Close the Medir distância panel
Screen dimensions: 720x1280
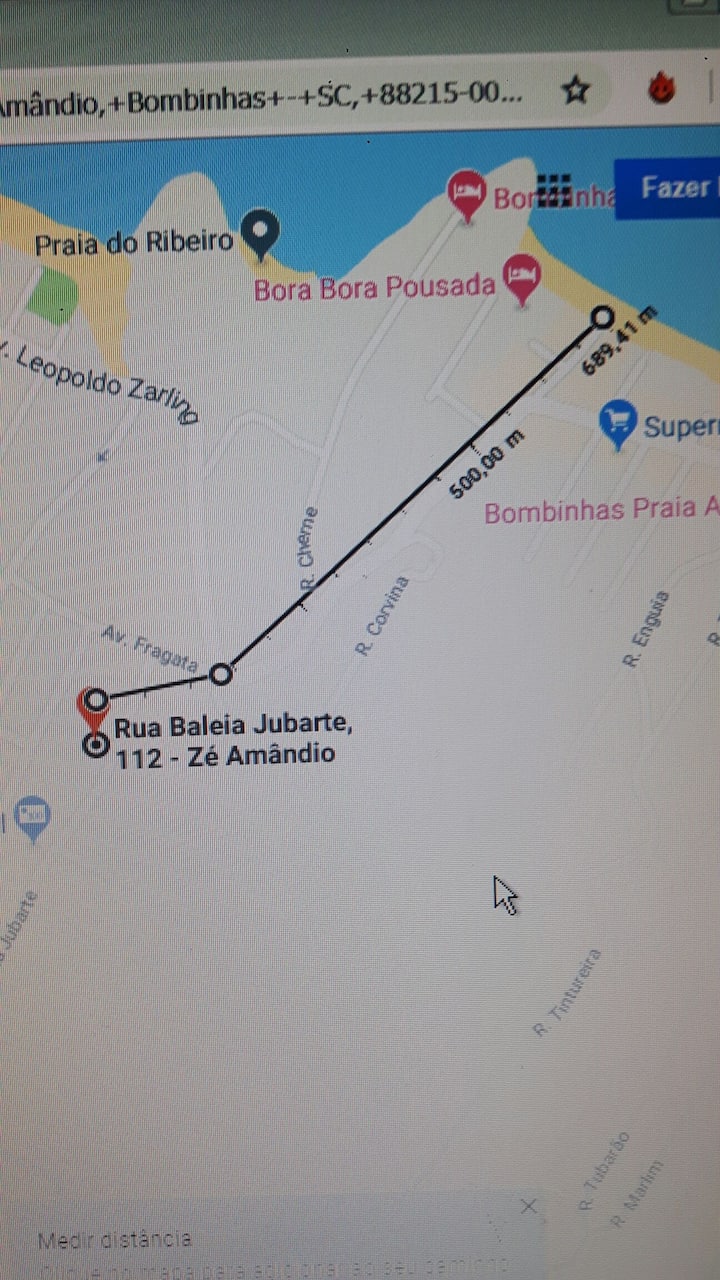(x=529, y=1207)
